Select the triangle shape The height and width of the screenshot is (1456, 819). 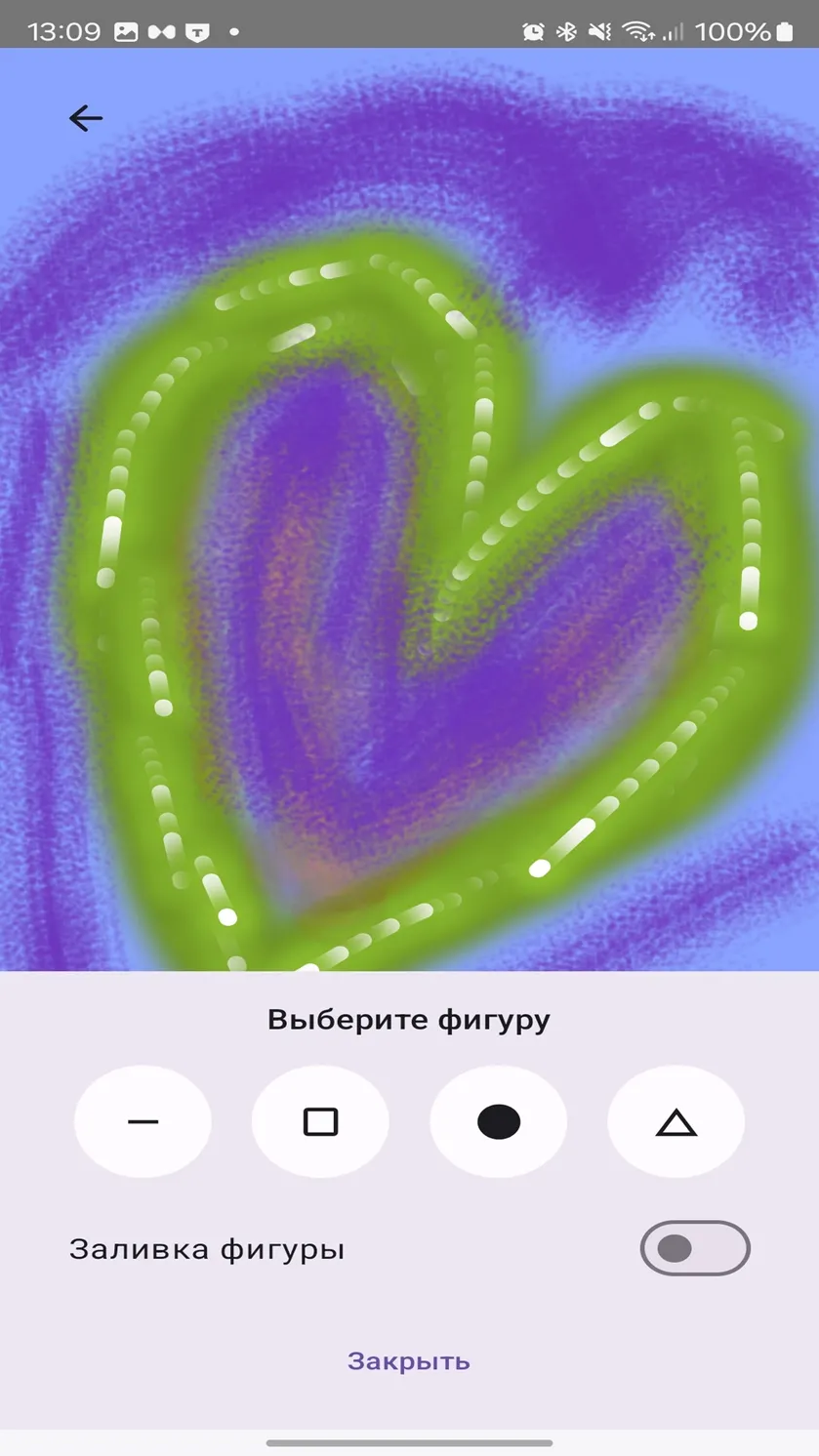tap(676, 1121)
